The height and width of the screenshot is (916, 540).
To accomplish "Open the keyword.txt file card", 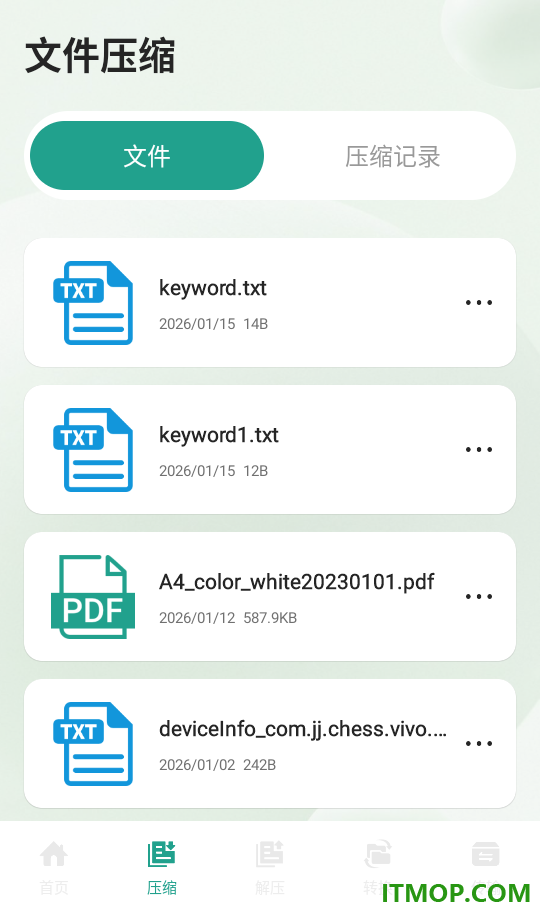I will (269, 303).
